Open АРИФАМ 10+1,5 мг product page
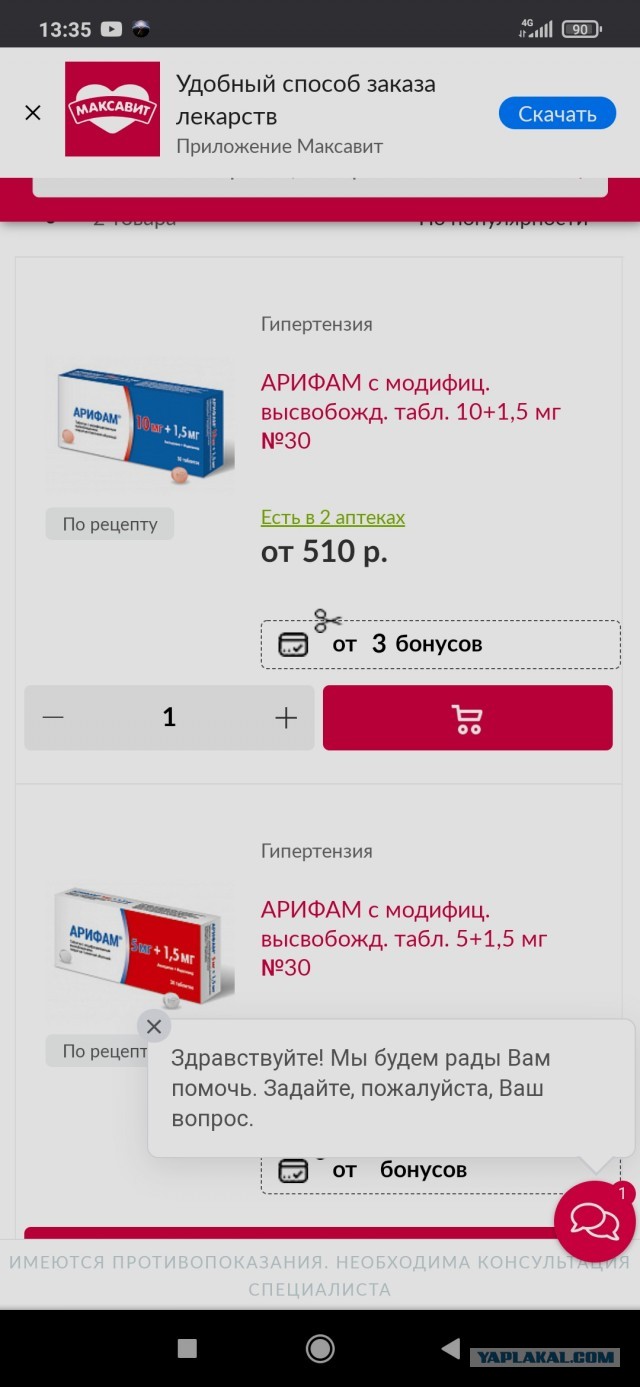The image size is (640, 1387). tap(410, 411)
